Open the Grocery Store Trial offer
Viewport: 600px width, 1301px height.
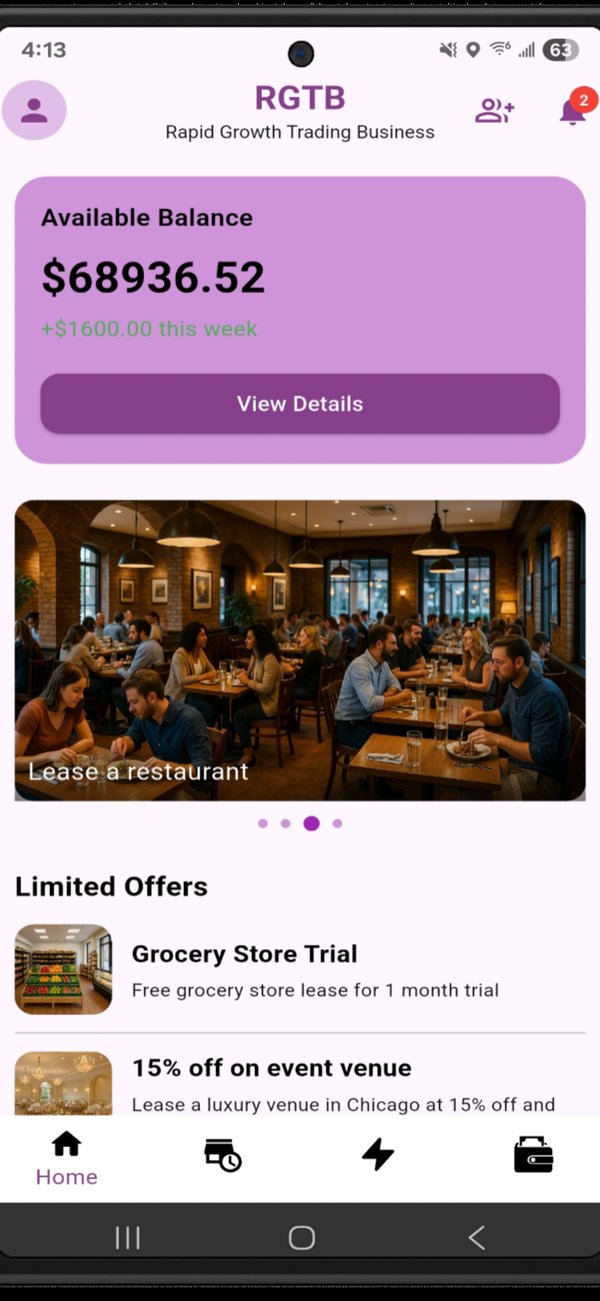[x=300, y=970]
